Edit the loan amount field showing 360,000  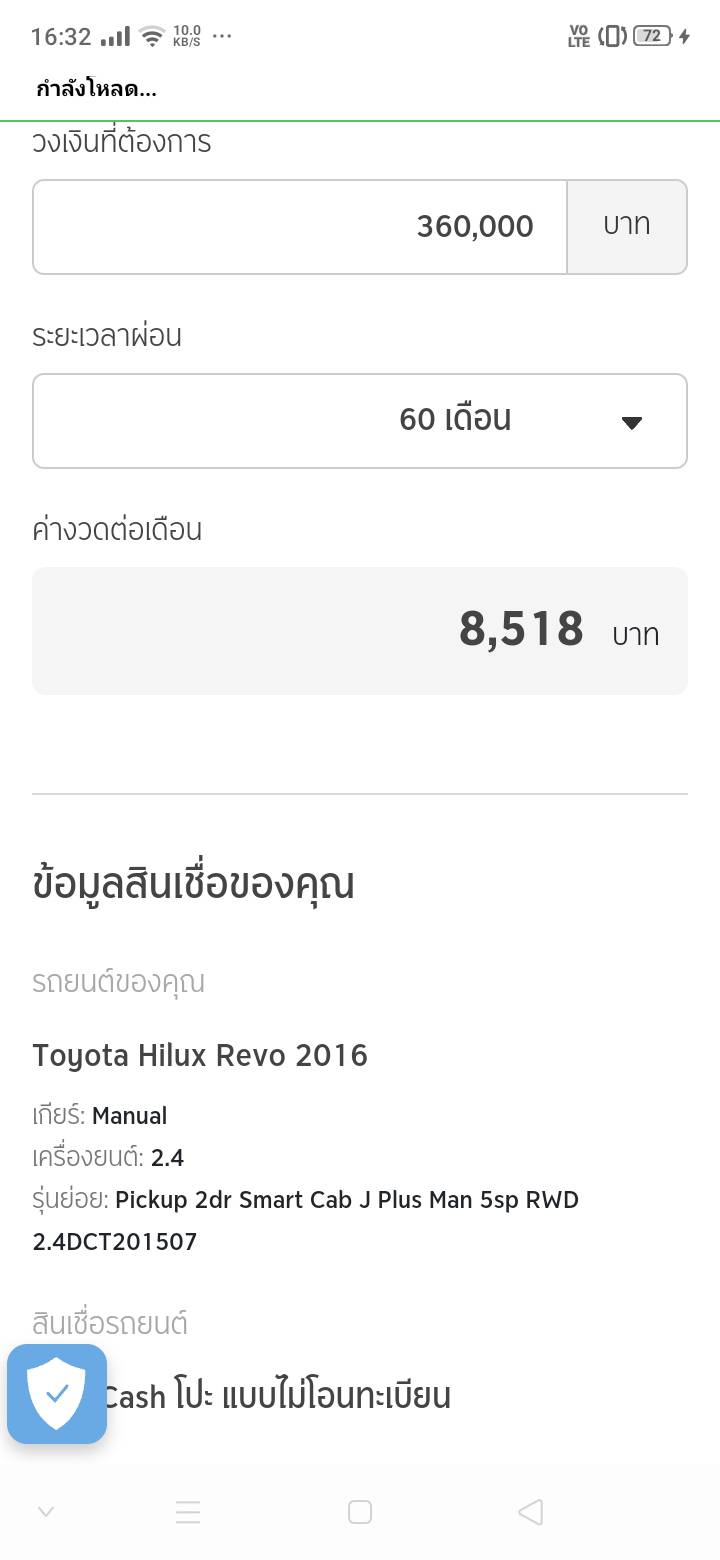[x=300, y=227]
